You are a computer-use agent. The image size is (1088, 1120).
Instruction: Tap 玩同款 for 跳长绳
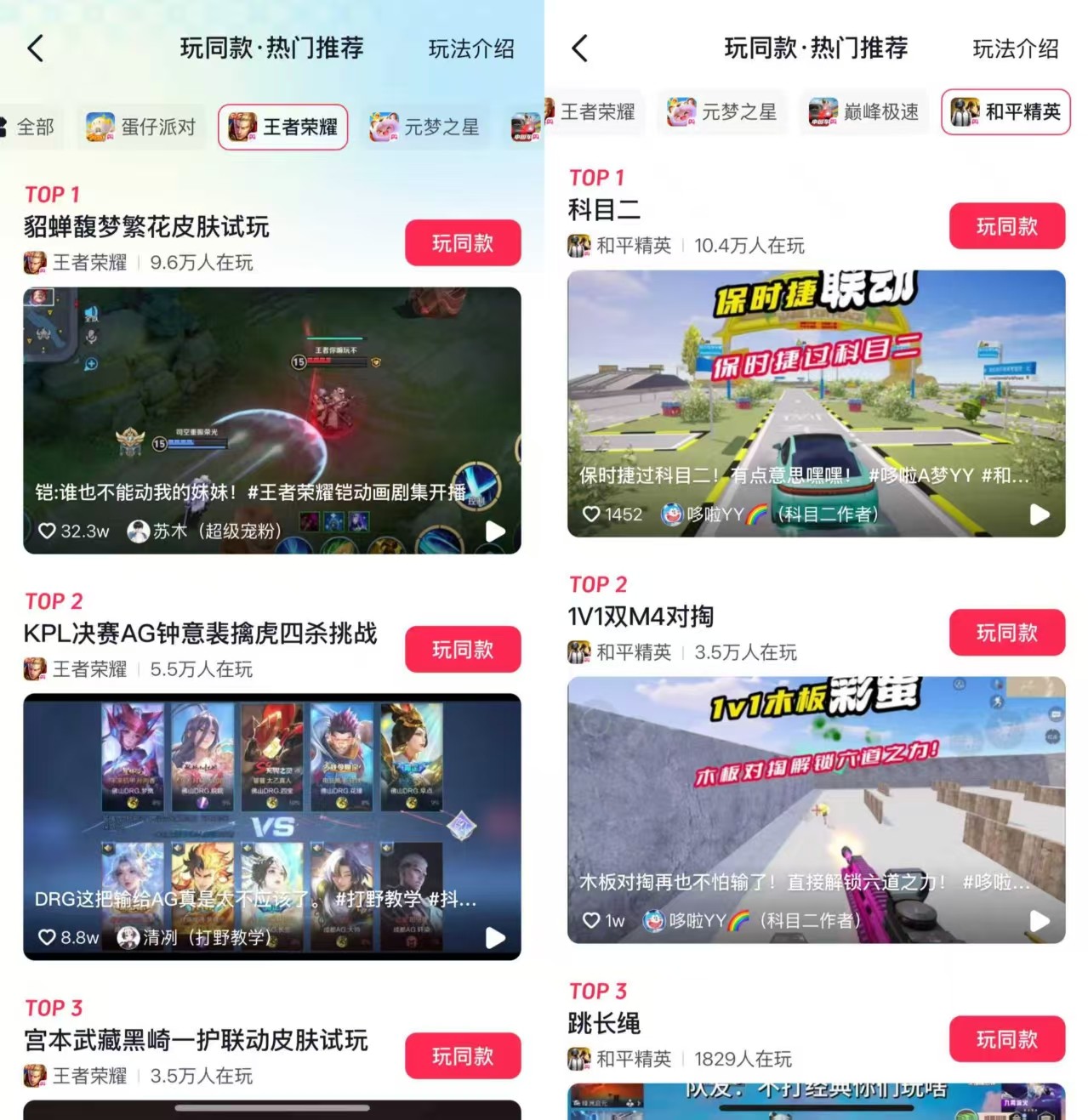[x=1007, y=1039]
